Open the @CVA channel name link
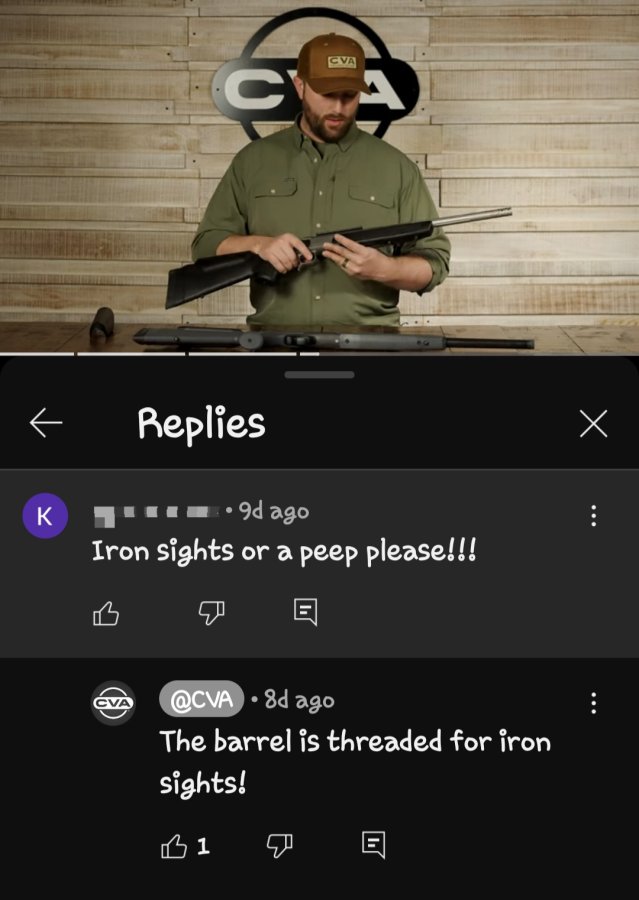The height and width of the screenshot is (900, 639). click(201, 700)
